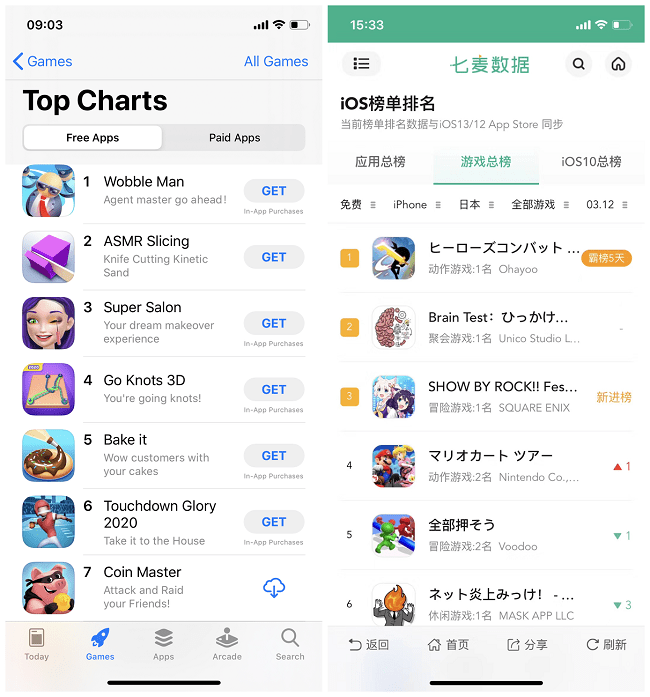The image size is (650, 697).
Task: Open the list menu icon
Action: (361, 64)
